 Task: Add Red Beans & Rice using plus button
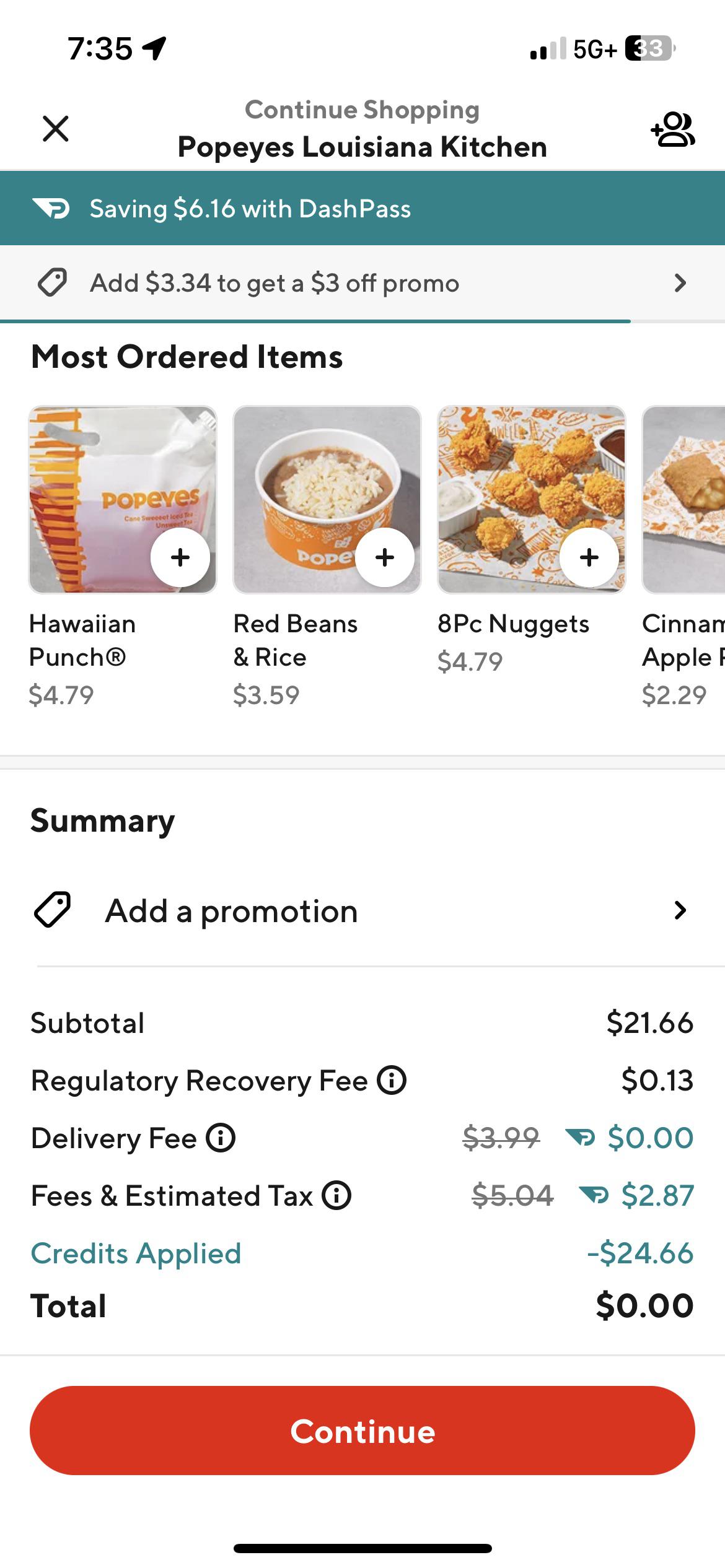[x=384, y=557]
